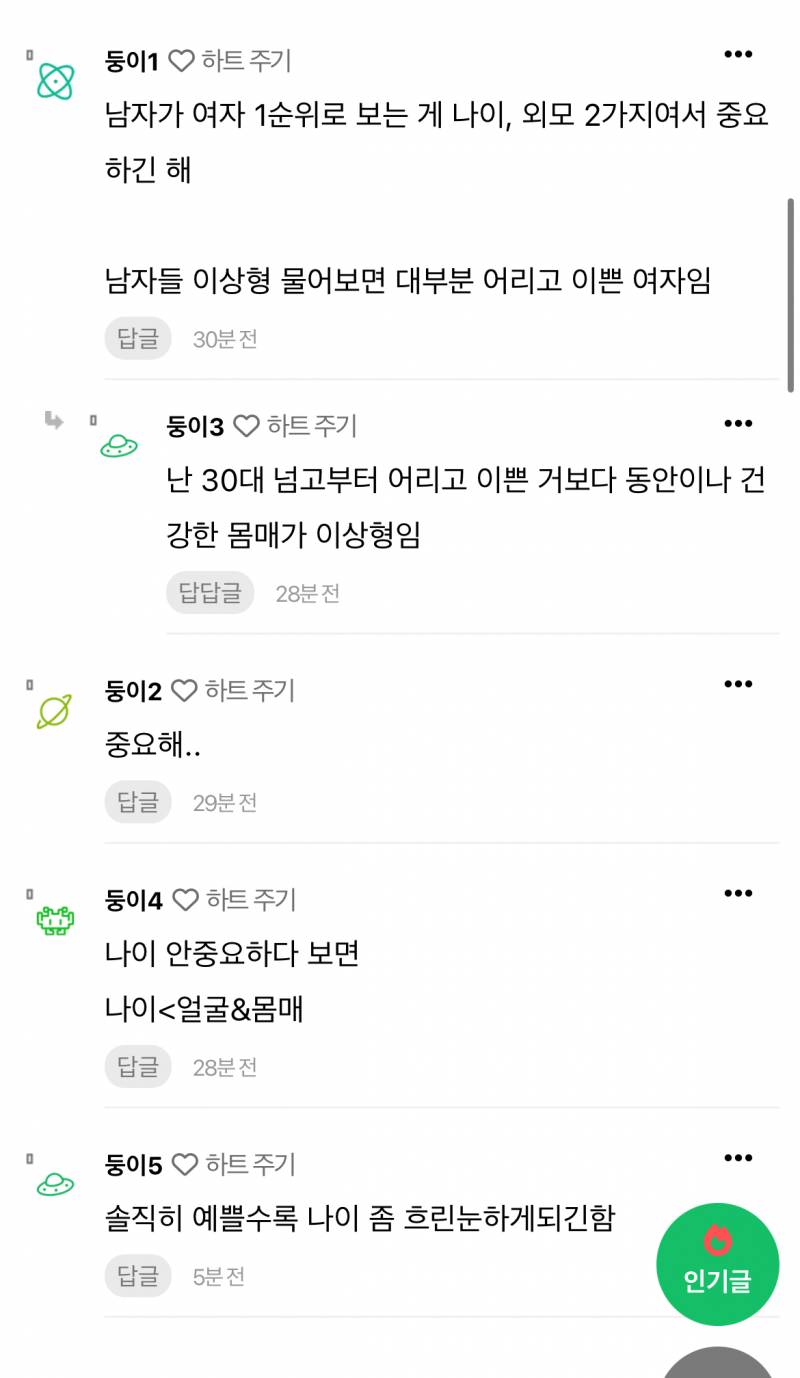Open options menu for 둥이4's comment
The height and width of the screenshot is (1378, 800).
coord(737,892)
